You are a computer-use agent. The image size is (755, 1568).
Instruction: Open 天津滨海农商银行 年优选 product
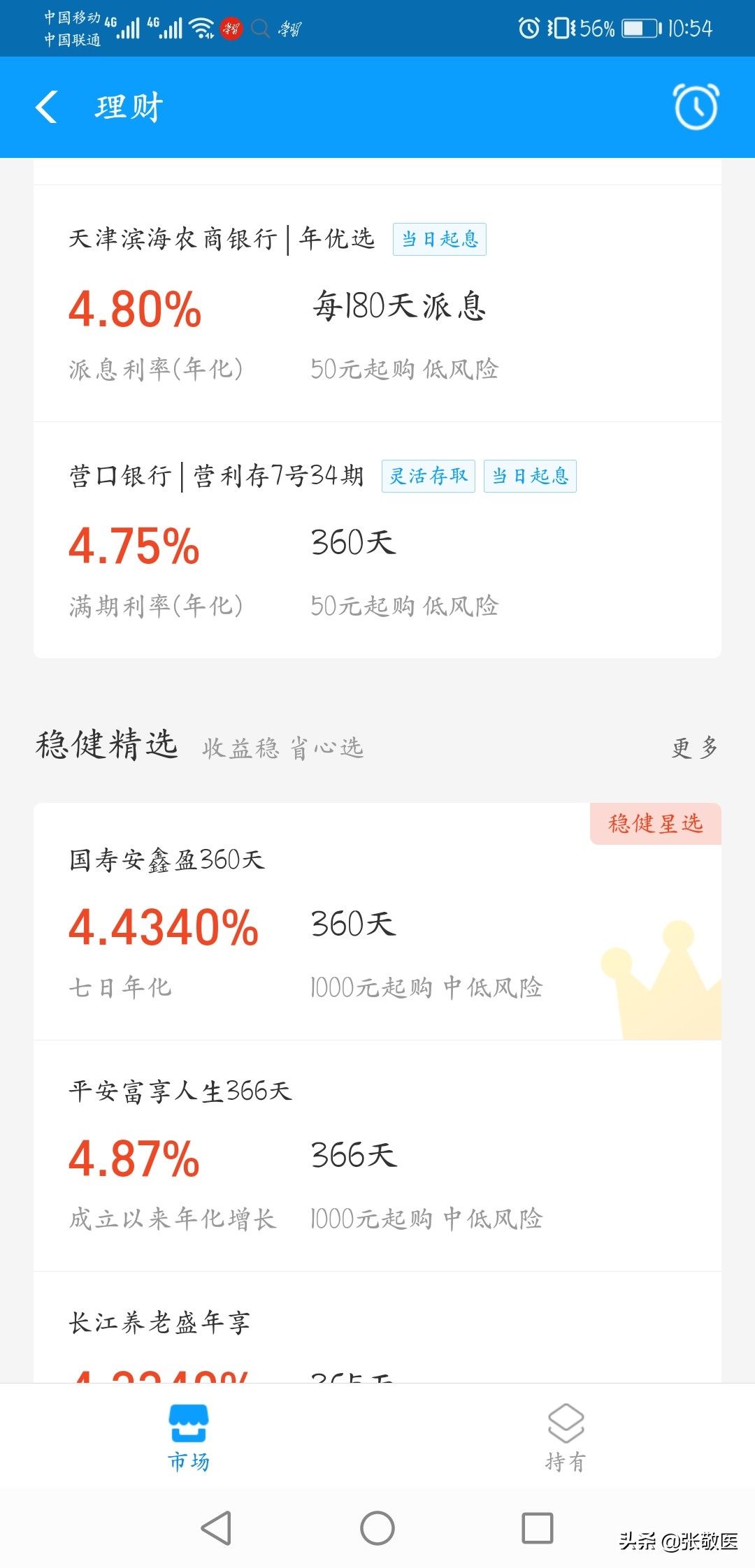pos(377,304)
